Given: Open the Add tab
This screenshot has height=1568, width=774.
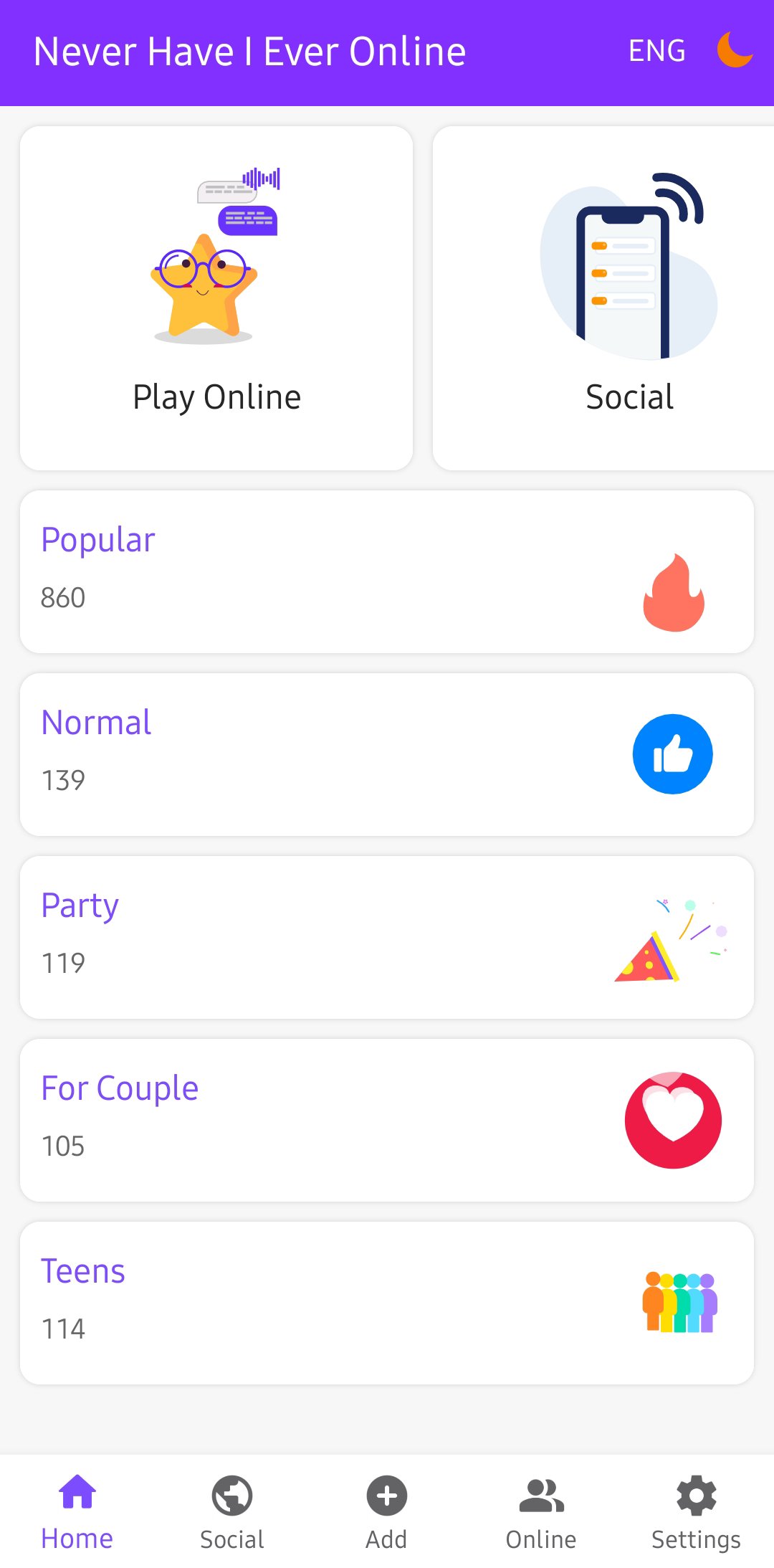Looking at the screenshot, I should coord(387,1511).
